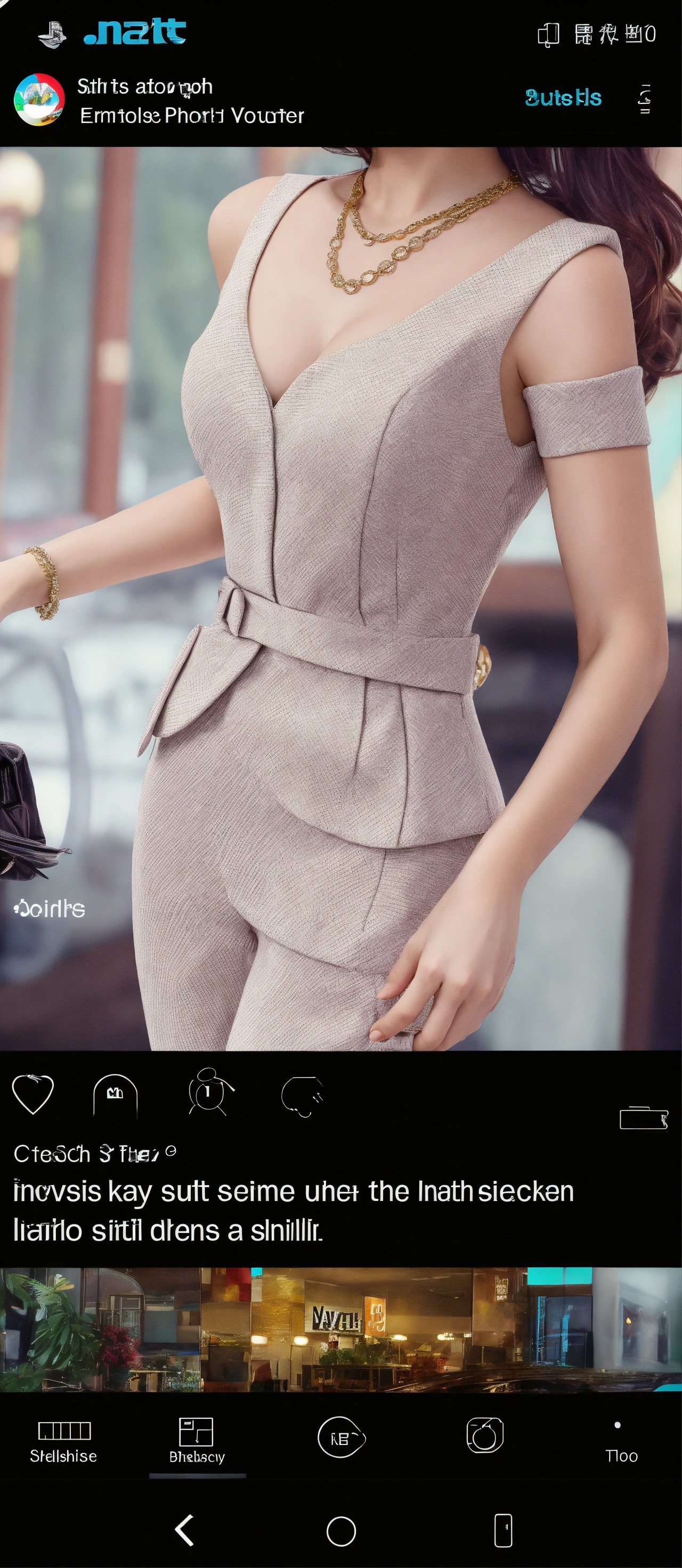This screenshot has height=1568, width=682.
Task: Tap the rectangular icon at the post's right edge
Action: click(x=643, y=1118)
